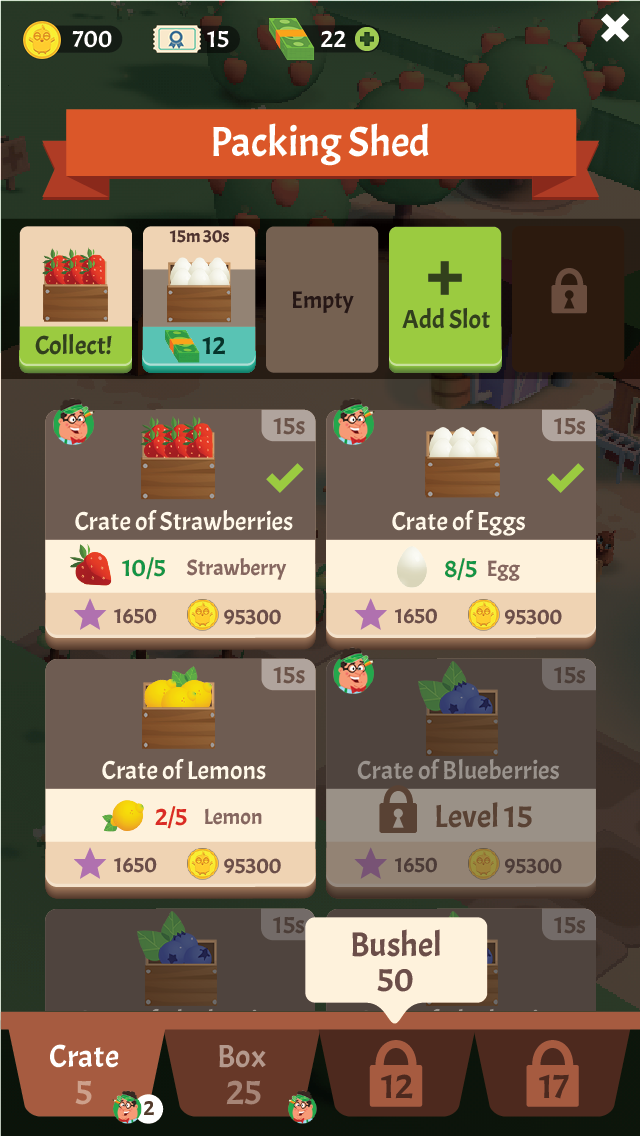Image resolution: width=640 pixels, height=1136 pixels.
Task: Tap the locked Crate of Blueberries card
Action: (x=461, y=772)
